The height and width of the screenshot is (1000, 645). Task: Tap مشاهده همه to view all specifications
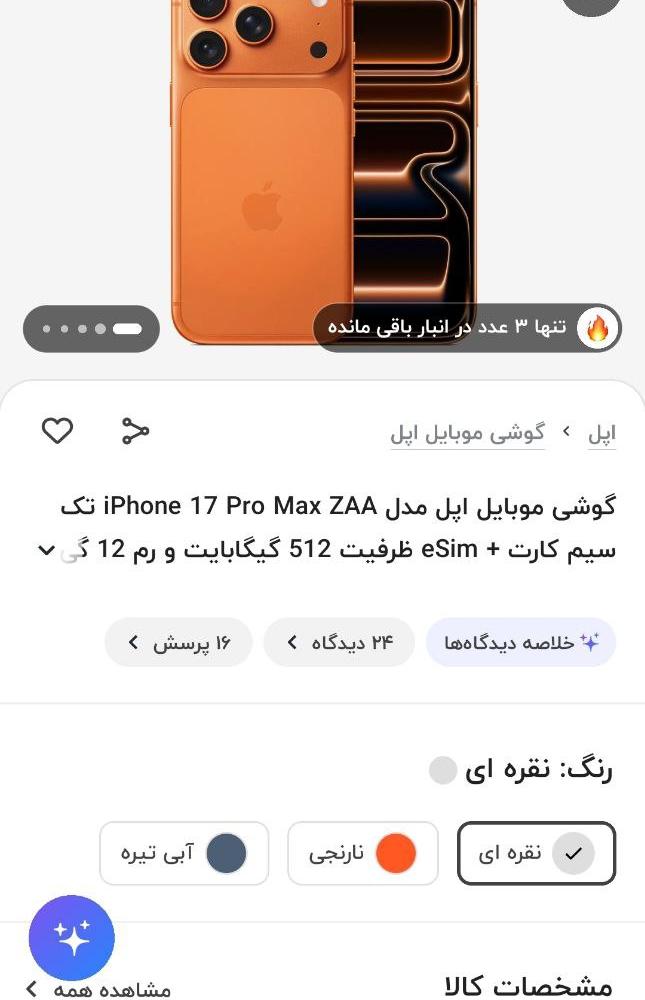98,989
